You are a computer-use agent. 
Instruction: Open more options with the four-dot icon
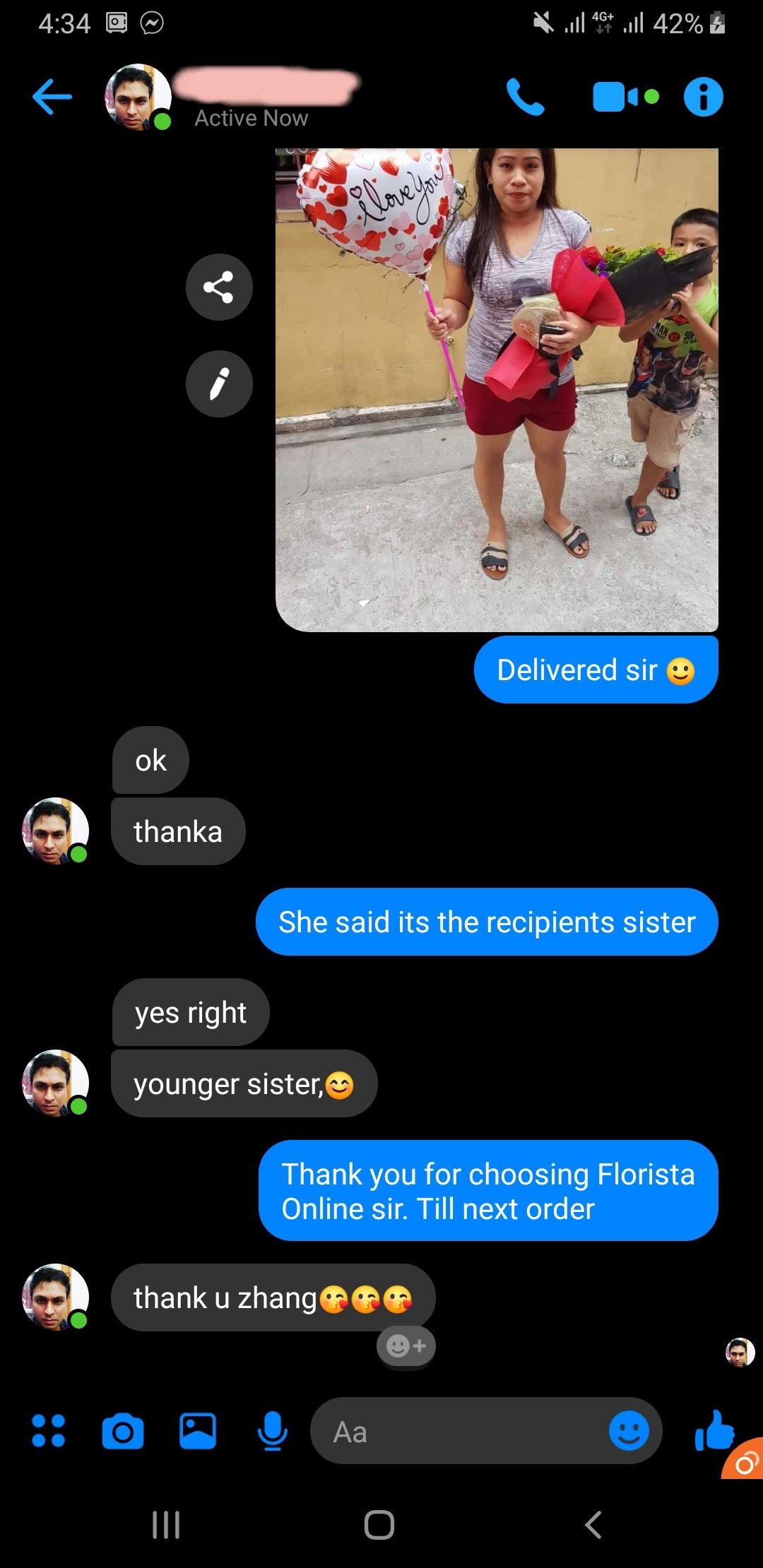click(x=49, y=1431)
